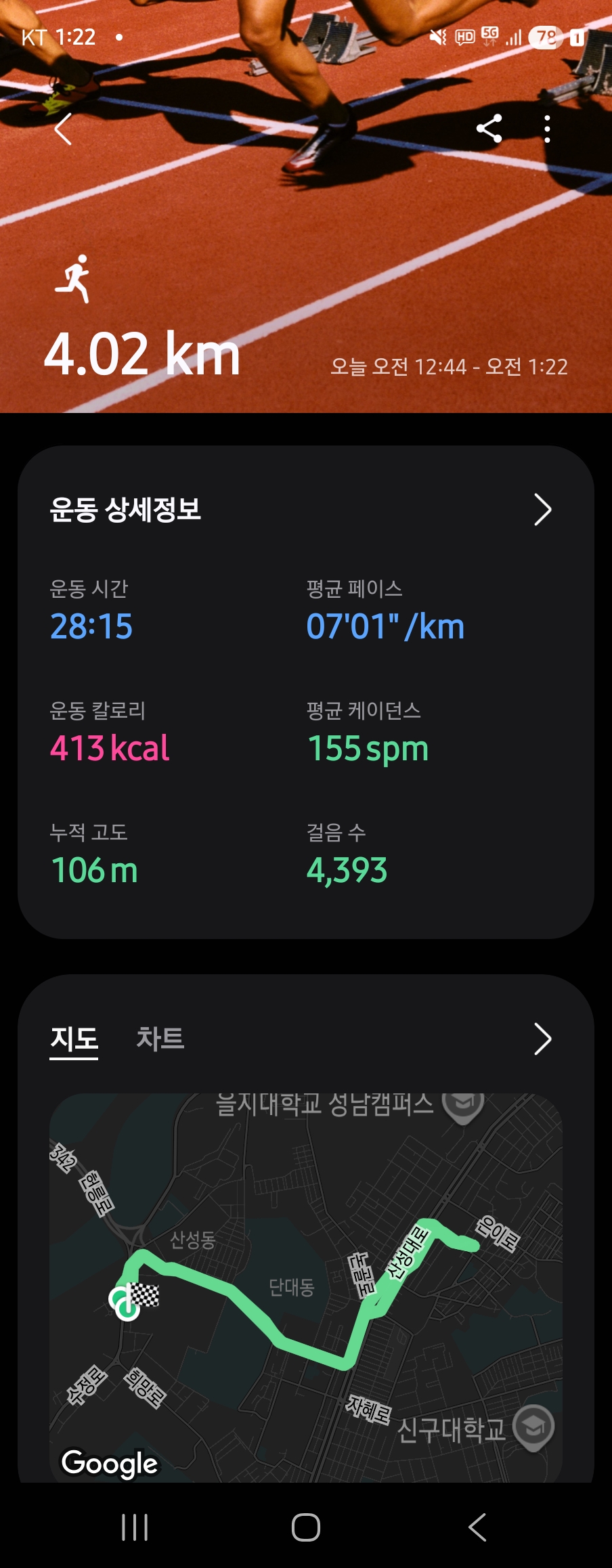
Task: Select the 지도 tab
Action: 74,1038
